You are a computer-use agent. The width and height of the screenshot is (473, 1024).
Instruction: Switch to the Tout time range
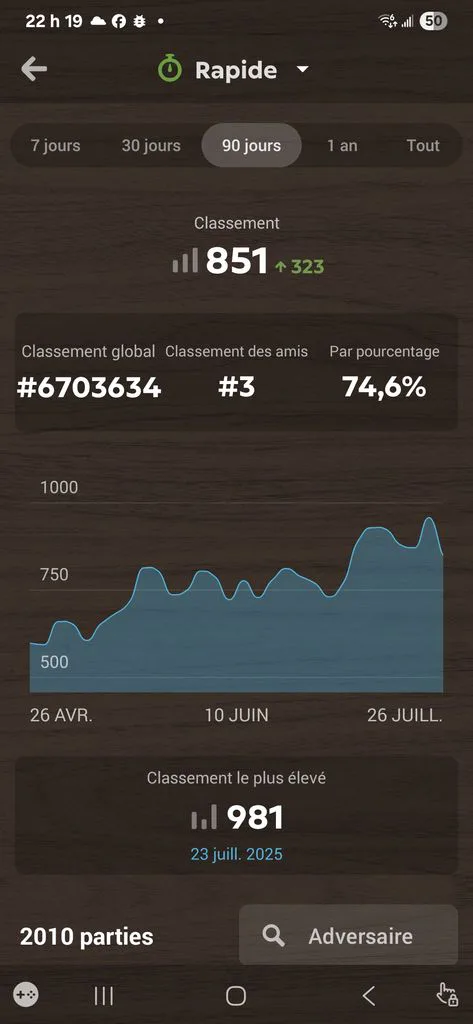click(x=423, y=145)
